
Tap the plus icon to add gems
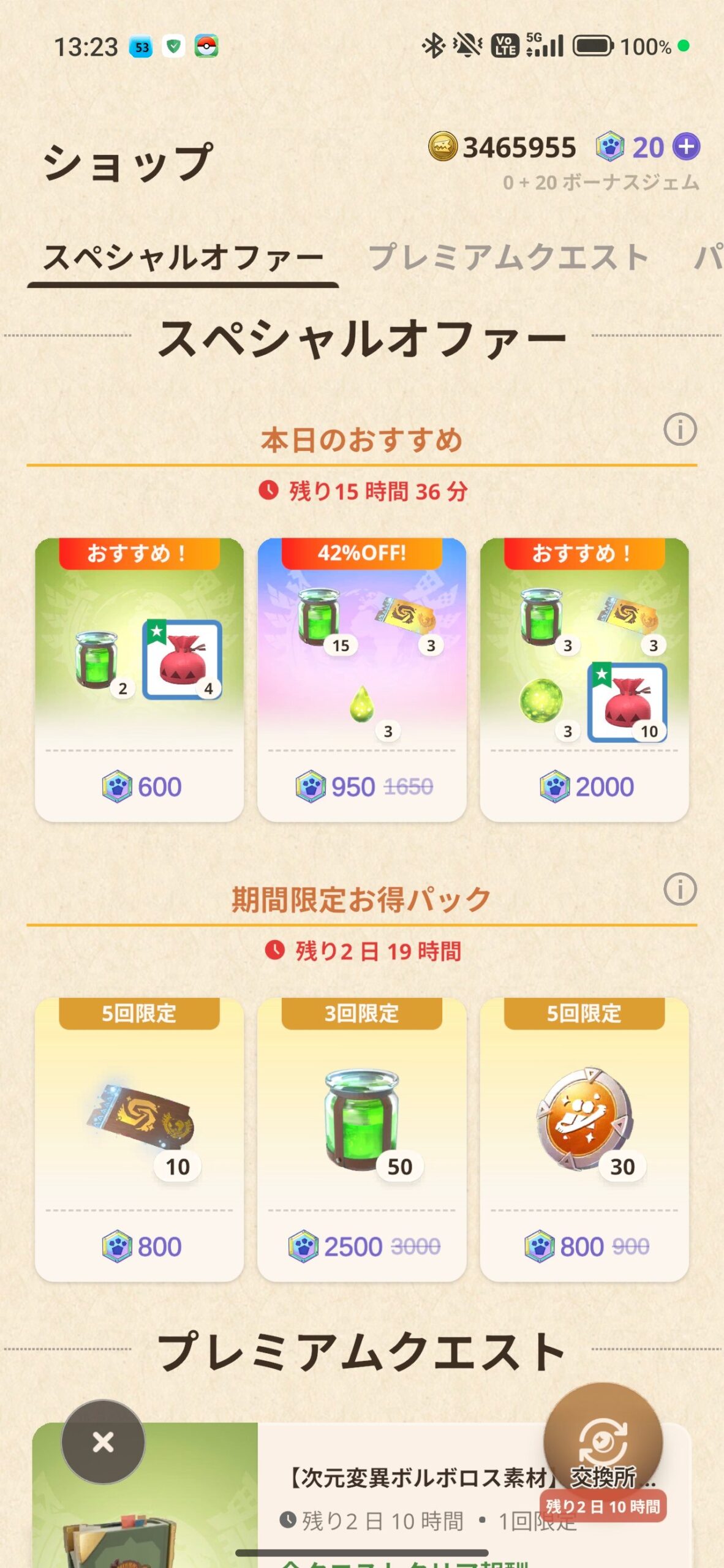point(686,147)
